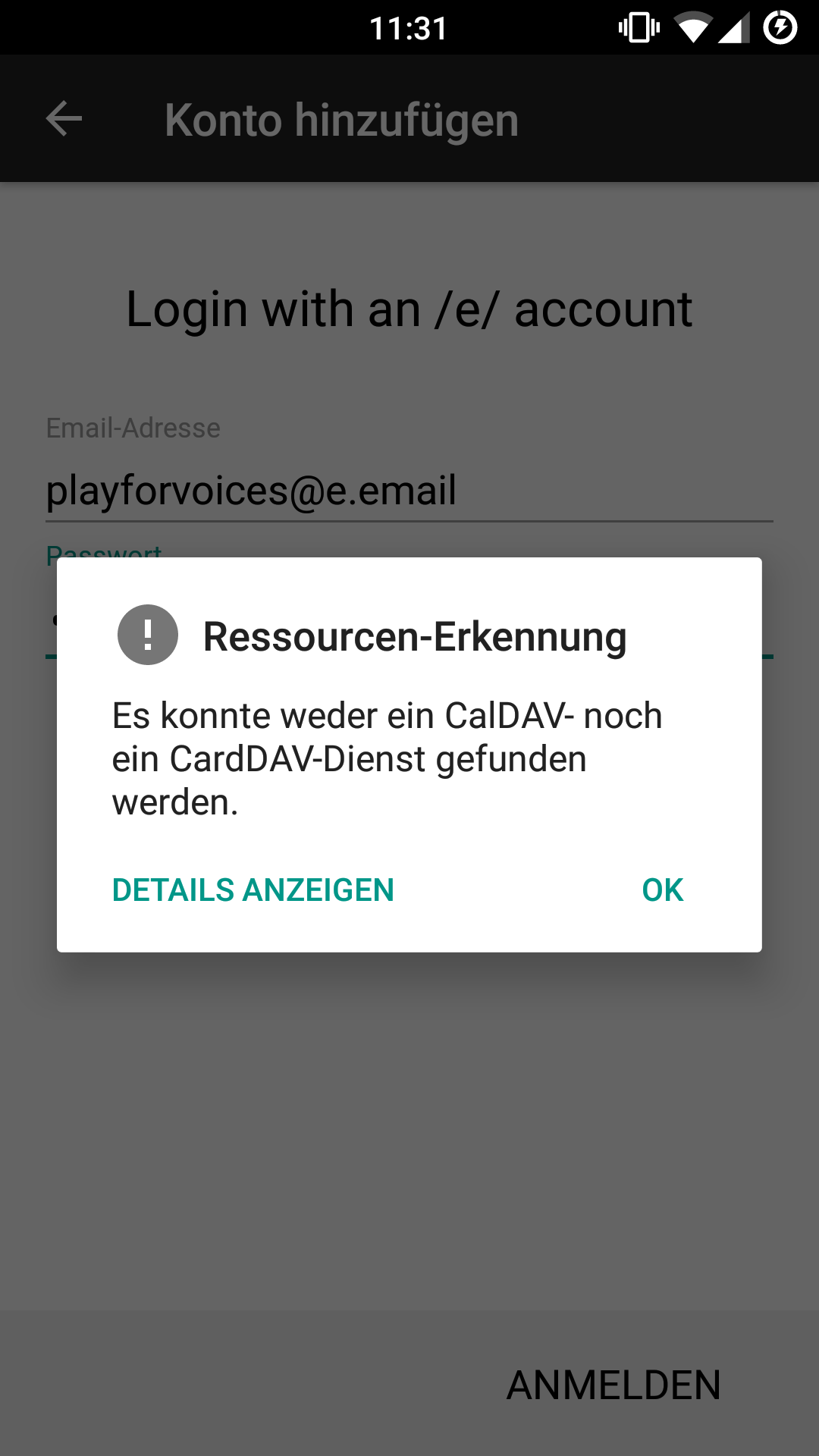Tap the ANMELDEN button
The image size is (819, 1456).
(613, 1385)
